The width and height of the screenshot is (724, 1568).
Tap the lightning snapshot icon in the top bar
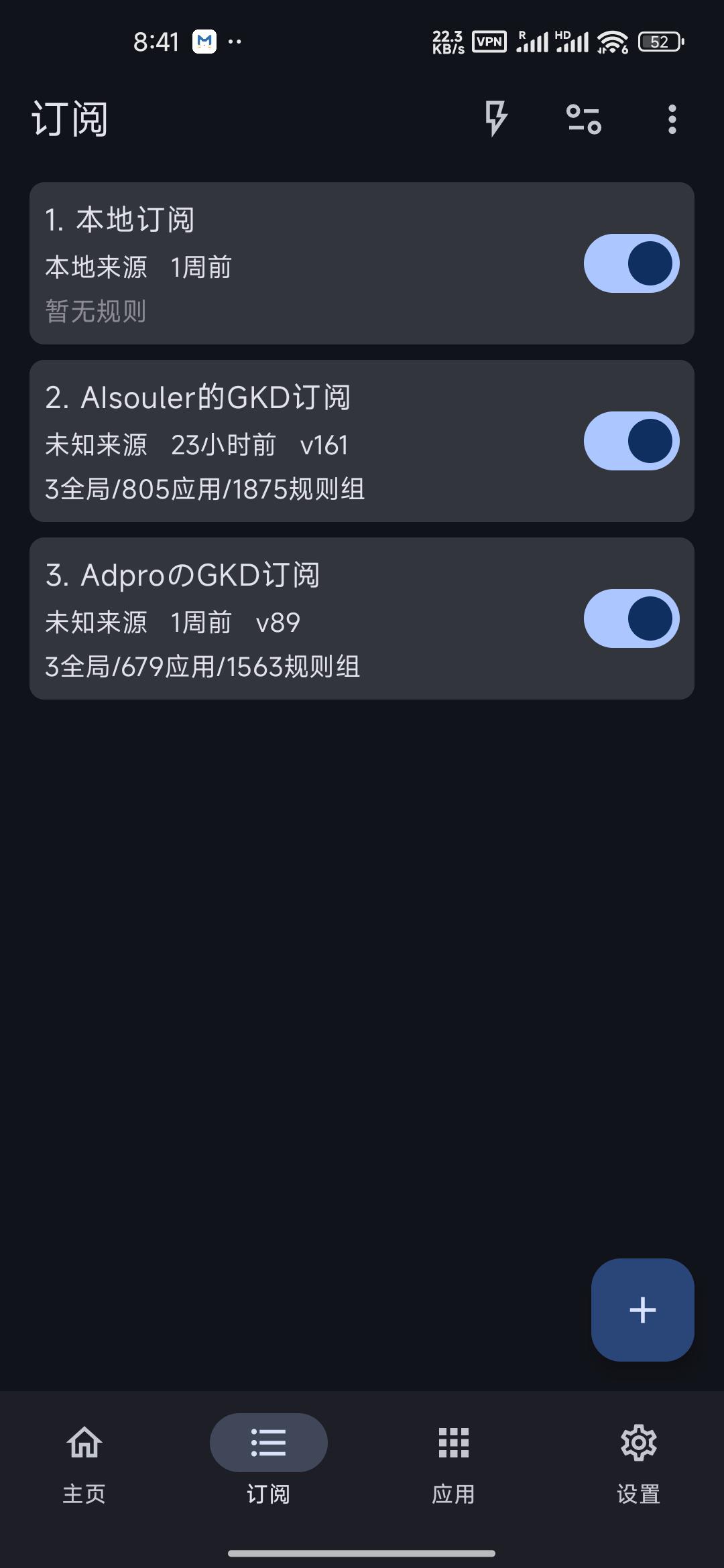pos(495,118)
